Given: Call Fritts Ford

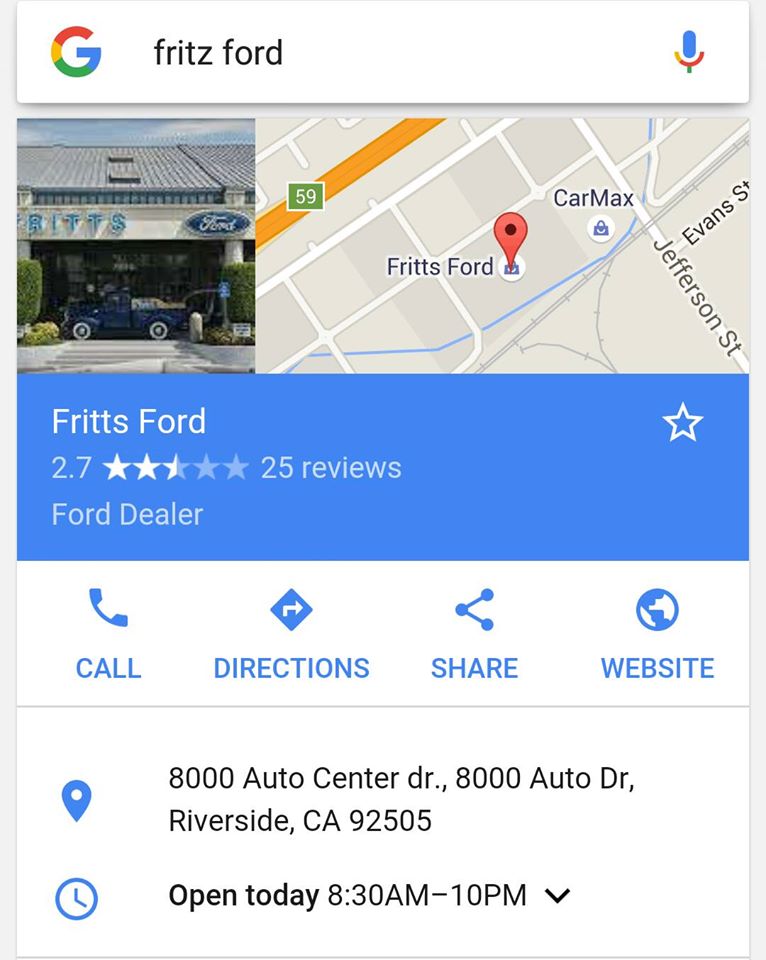Looking at the screenshot, I should [x=108, y=635].
